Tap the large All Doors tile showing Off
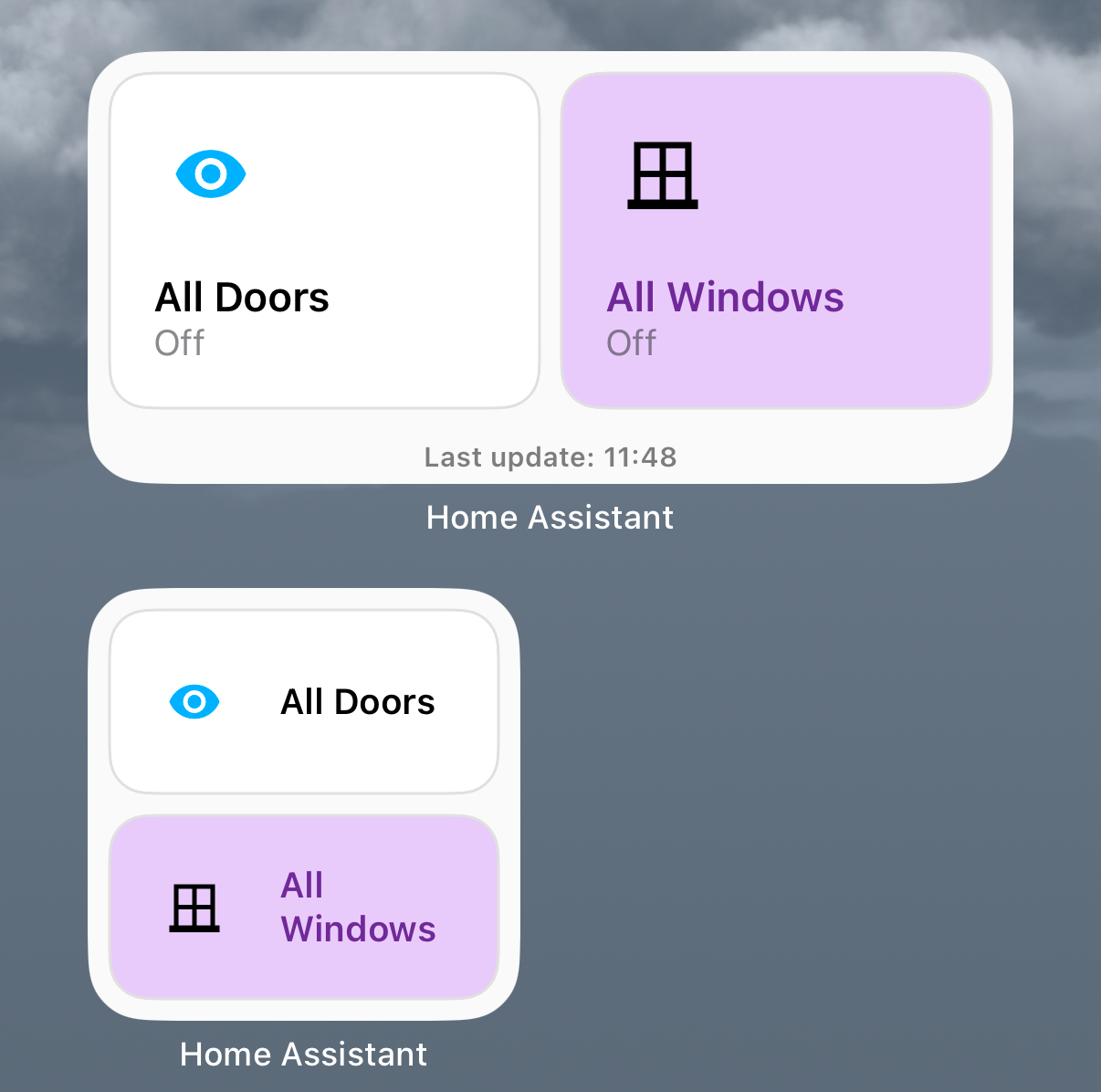Screen dimensions: 1101x1092 click(324, 241)
